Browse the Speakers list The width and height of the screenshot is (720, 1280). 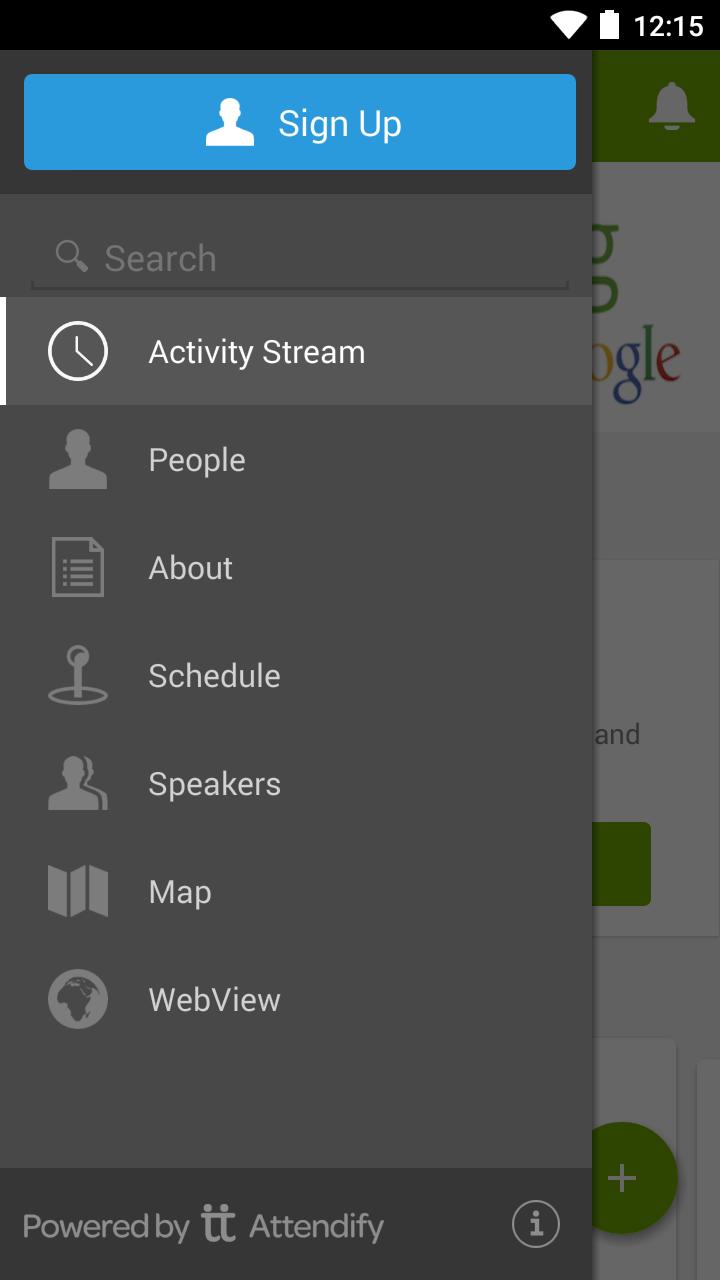click(296, 784)
